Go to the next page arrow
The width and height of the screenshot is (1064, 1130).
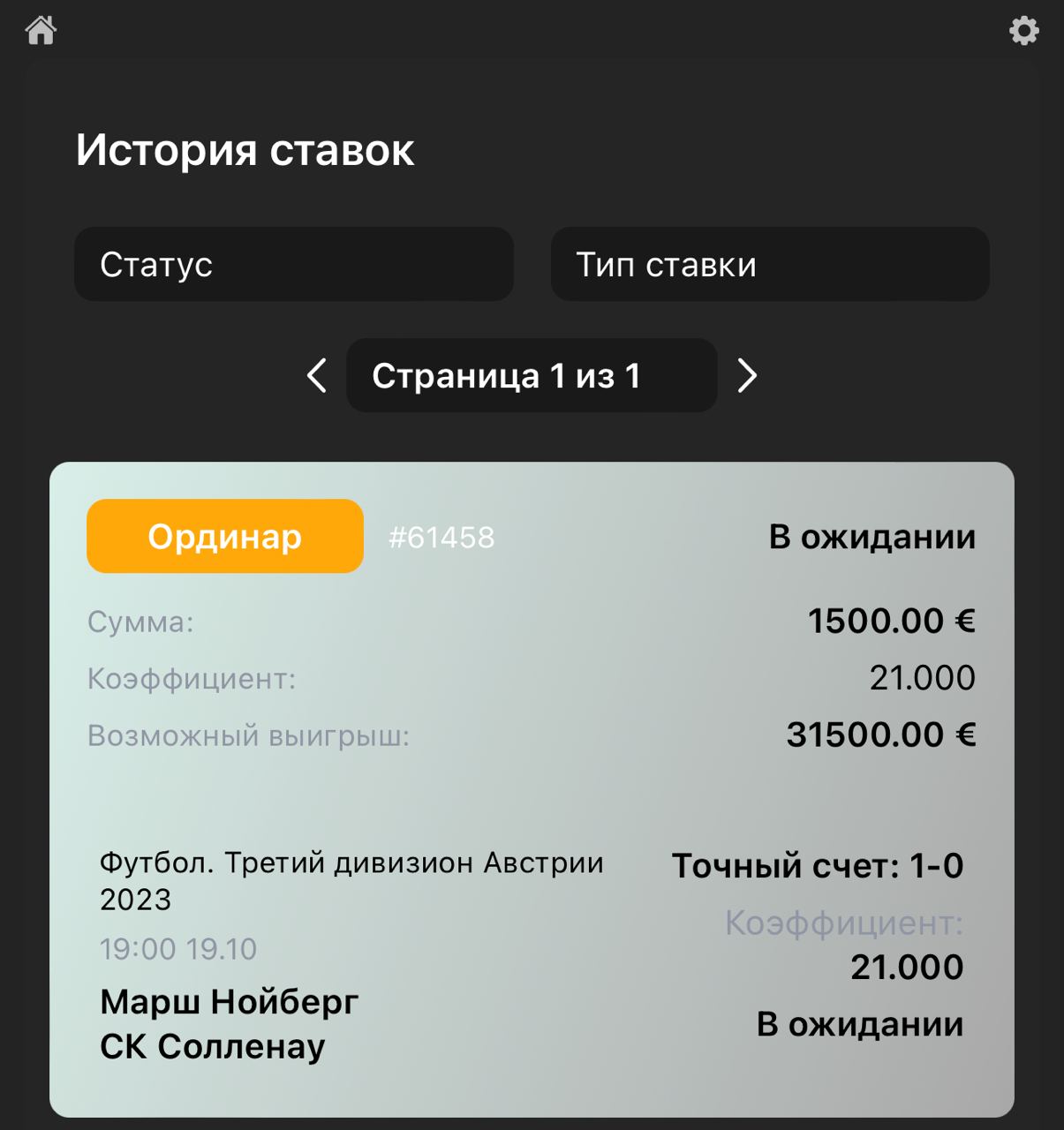[747, 376]
